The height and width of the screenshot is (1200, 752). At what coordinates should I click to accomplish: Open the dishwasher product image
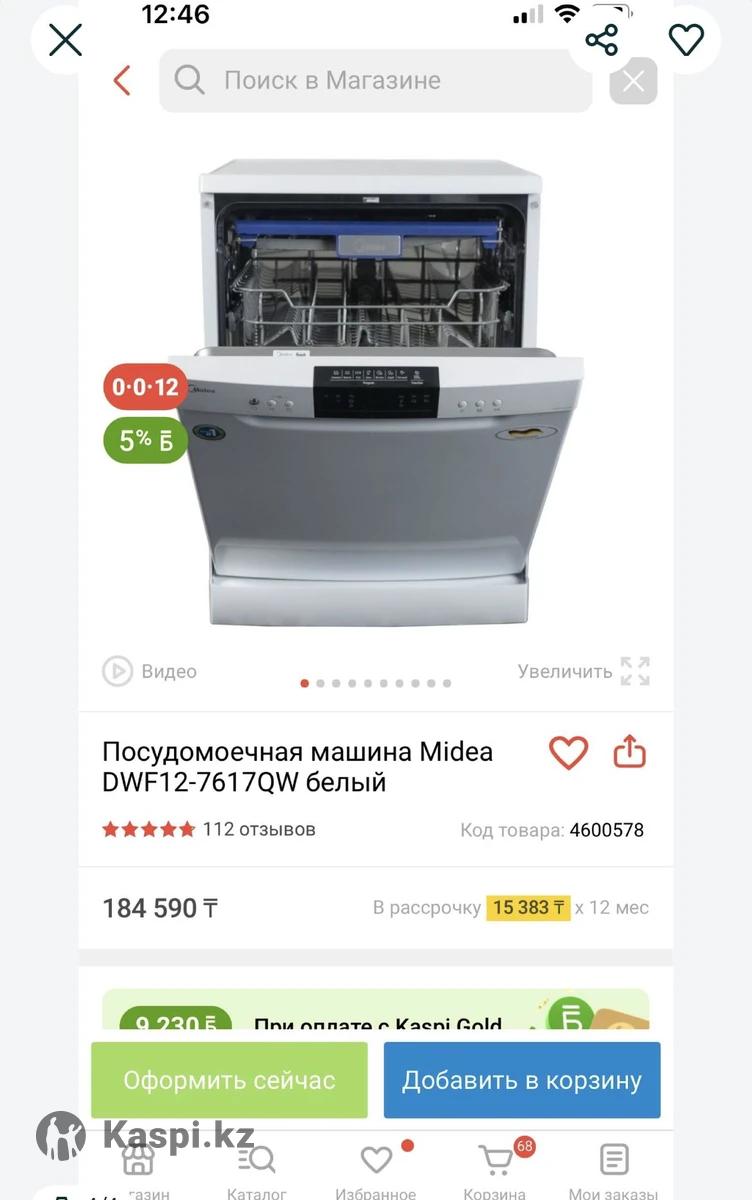[x=375, y=400]
